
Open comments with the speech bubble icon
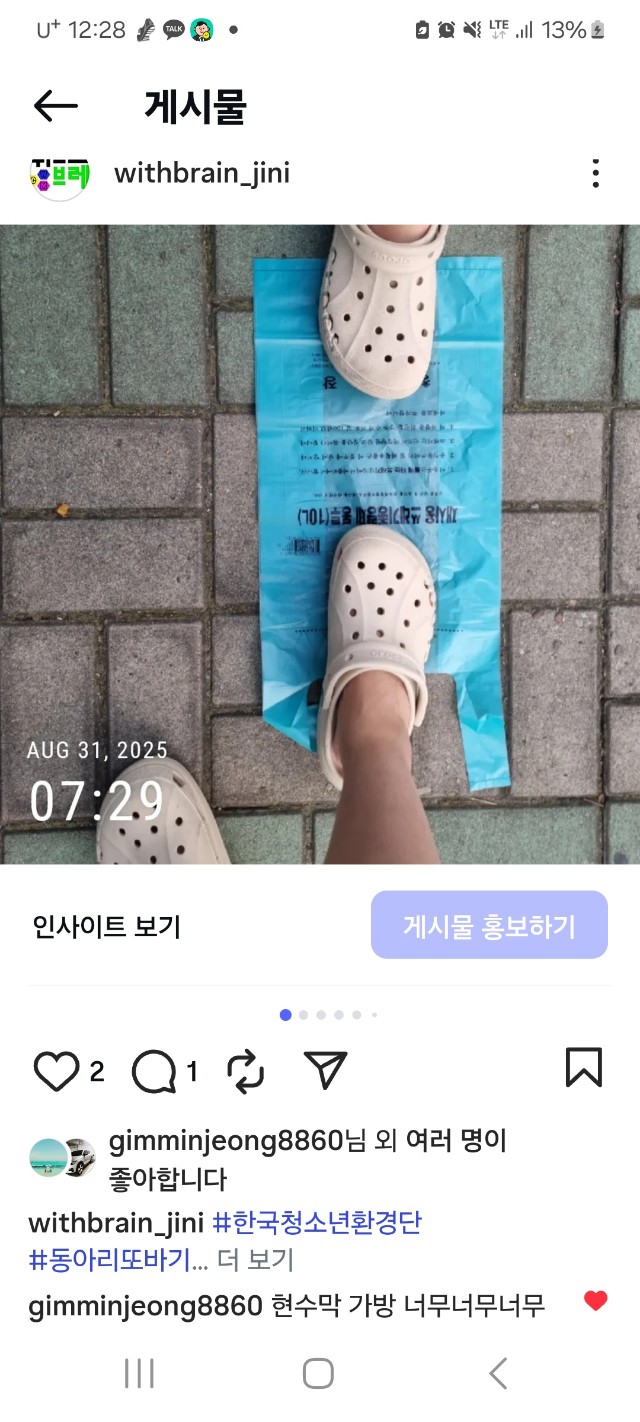click(x=154, y=1072)
